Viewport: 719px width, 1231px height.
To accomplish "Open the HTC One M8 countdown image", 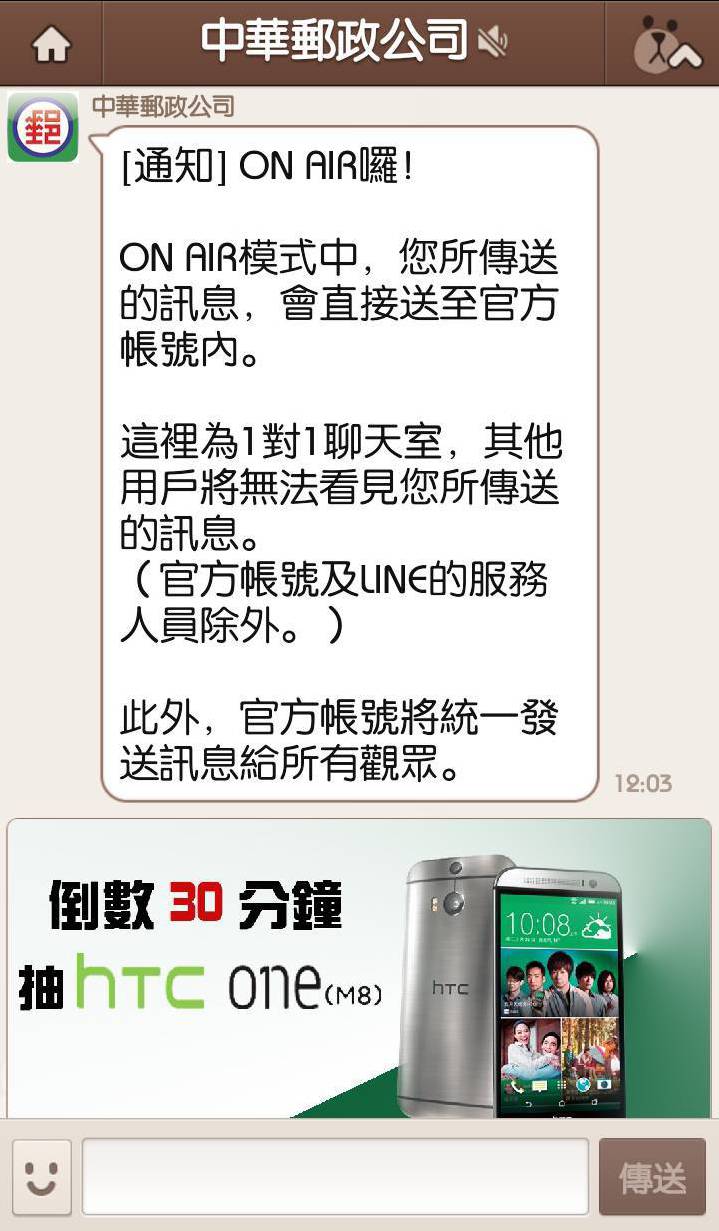I will click(x=359, y=968).
